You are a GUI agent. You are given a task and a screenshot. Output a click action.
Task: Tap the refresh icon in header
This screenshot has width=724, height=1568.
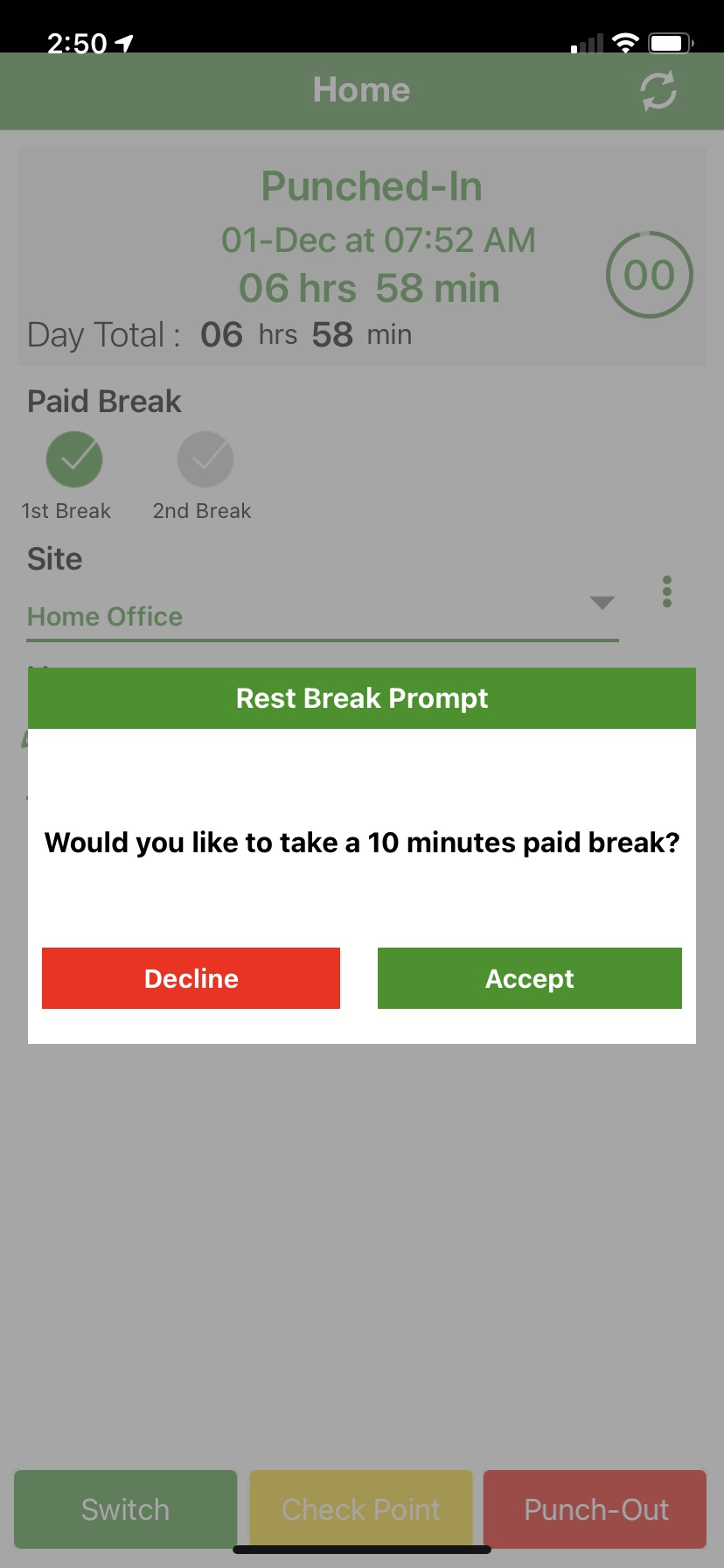tap(658, 91)
